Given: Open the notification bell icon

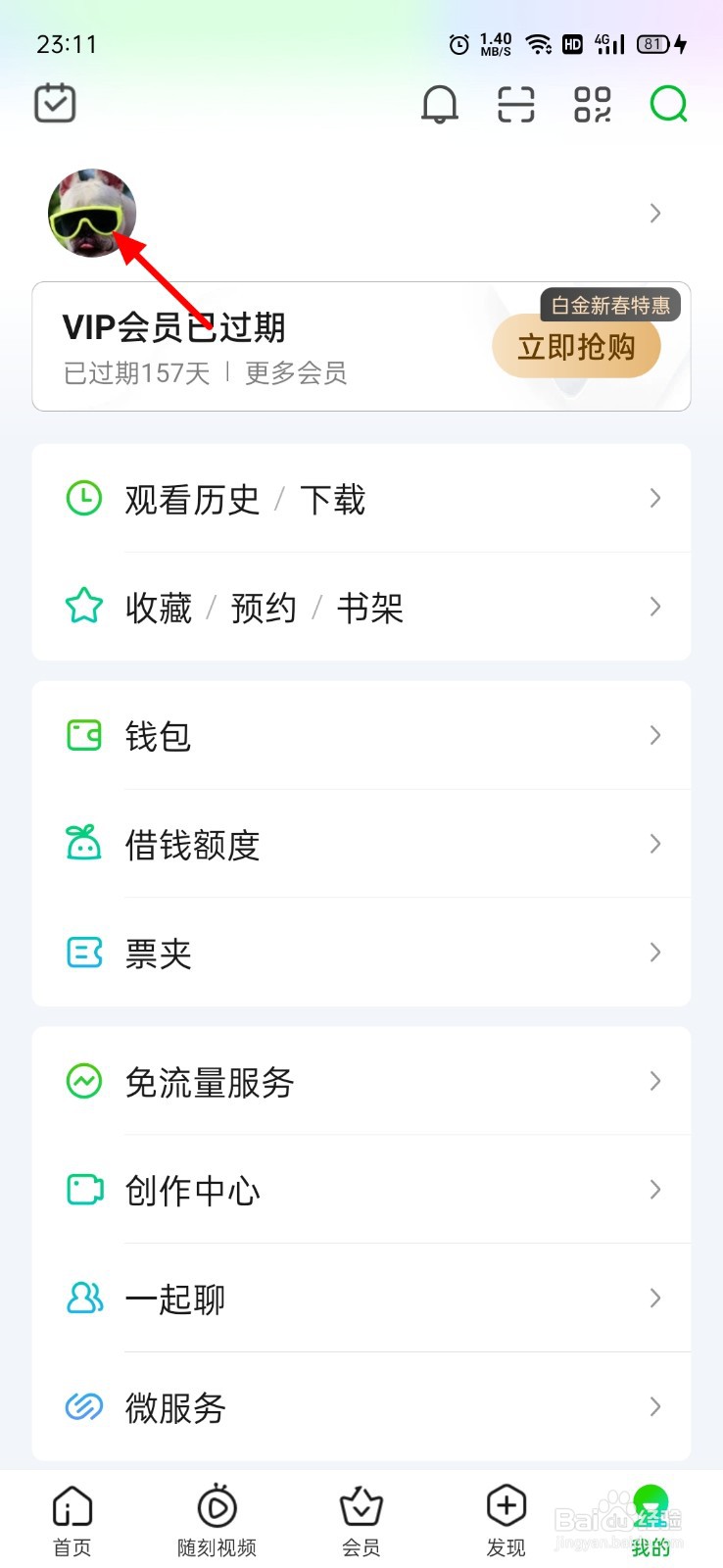Looking at the screenshot, I should 440,104.
